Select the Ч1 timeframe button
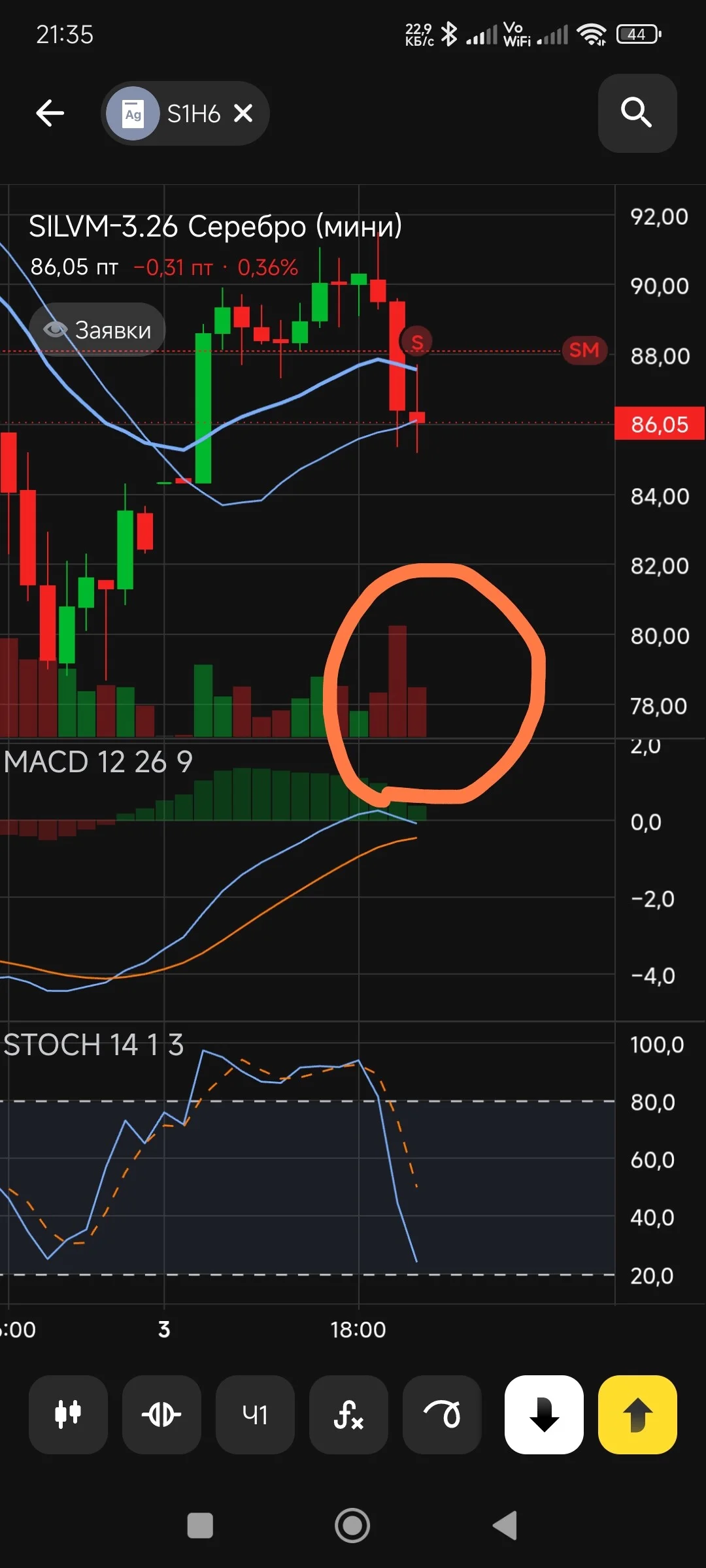This screenshot has height=1568, width=706. (x=255, y=1414)
